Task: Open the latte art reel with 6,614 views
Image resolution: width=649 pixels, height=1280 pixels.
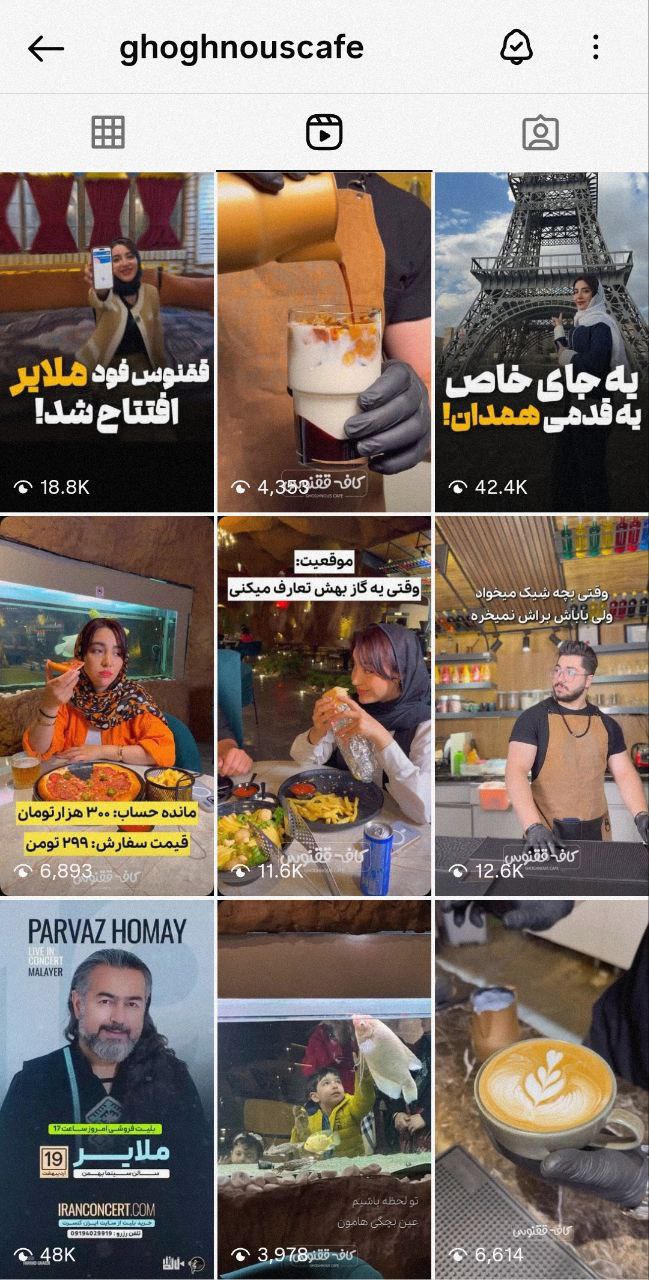Action: click(x=542, y=1089)
